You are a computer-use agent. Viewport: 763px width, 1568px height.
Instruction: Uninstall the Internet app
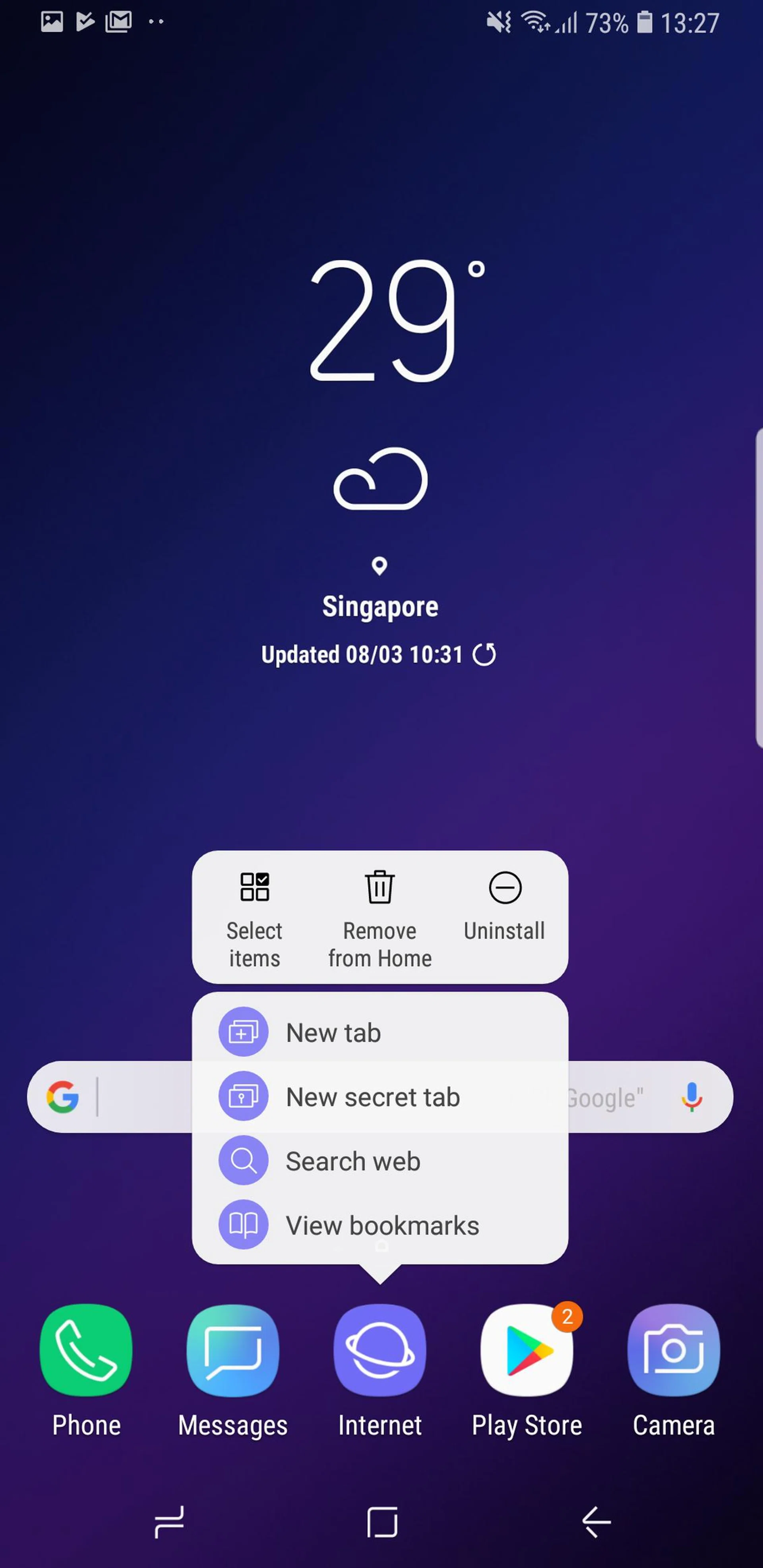pos(504,907)
